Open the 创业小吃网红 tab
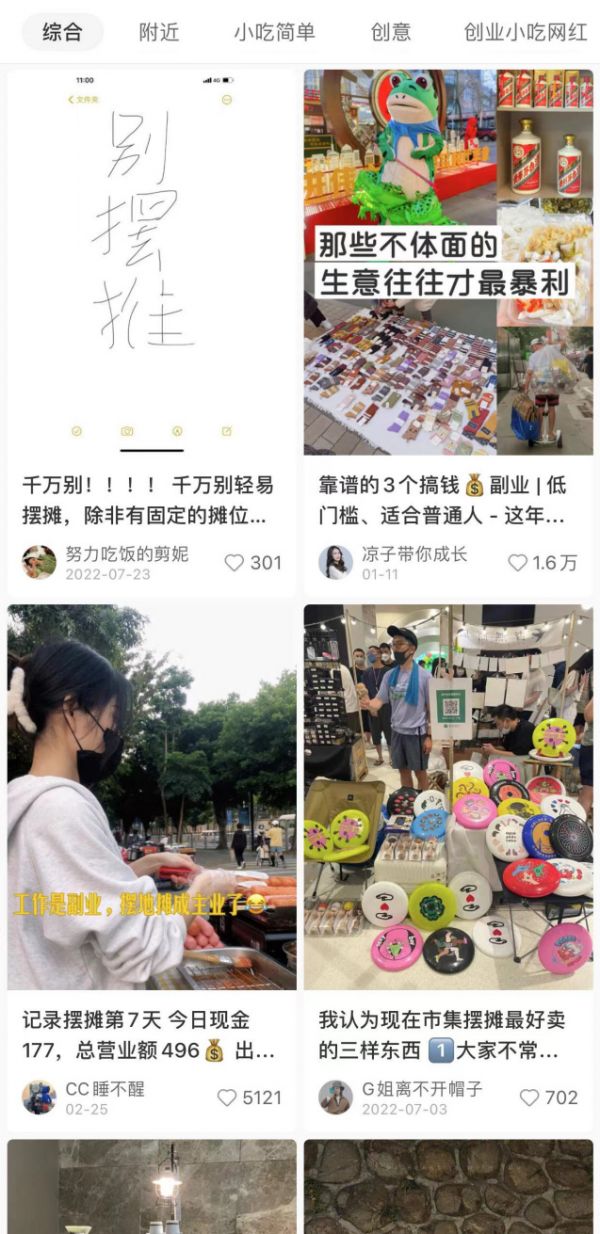The image size is (600, 1234). point(525,32)
